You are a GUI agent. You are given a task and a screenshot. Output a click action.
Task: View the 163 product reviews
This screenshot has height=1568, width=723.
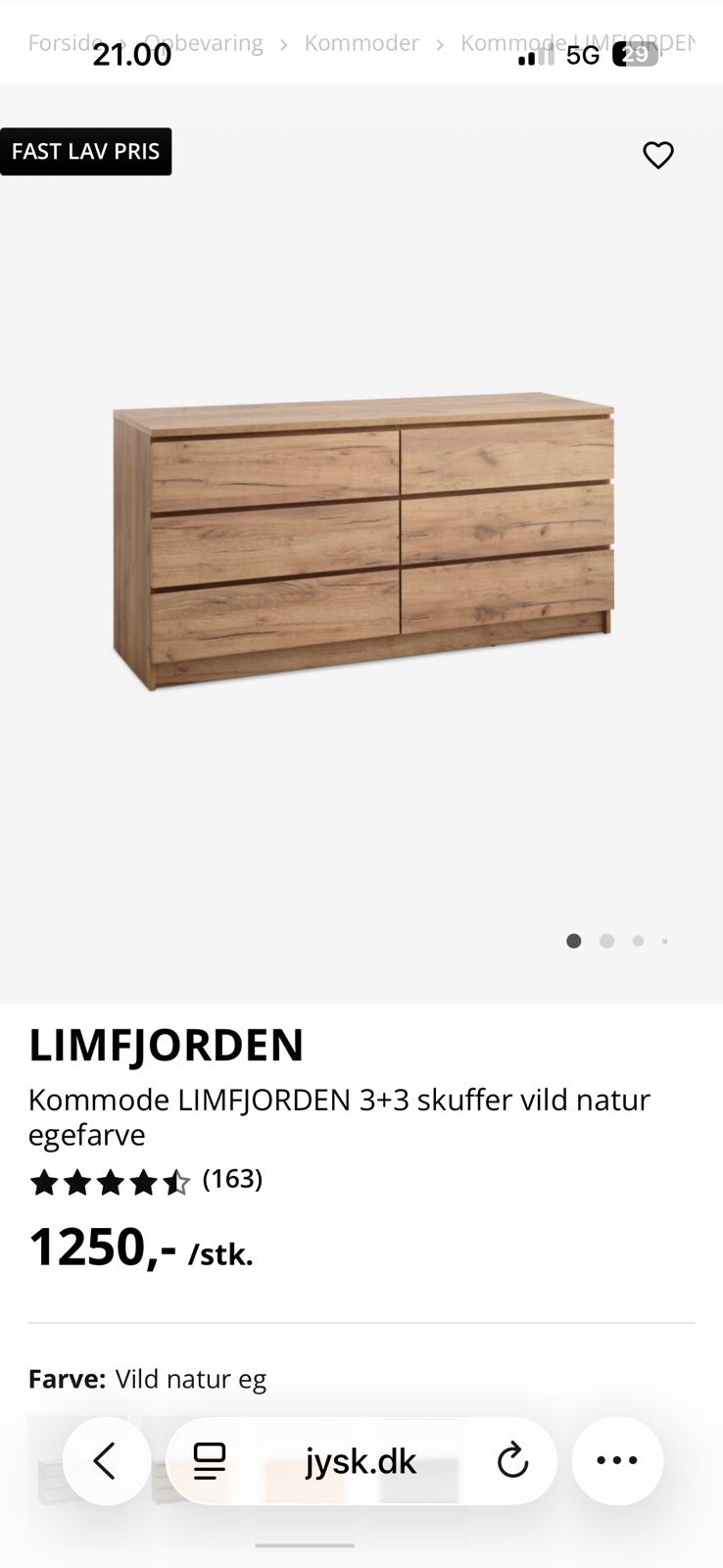click(x=232, y=1180)
